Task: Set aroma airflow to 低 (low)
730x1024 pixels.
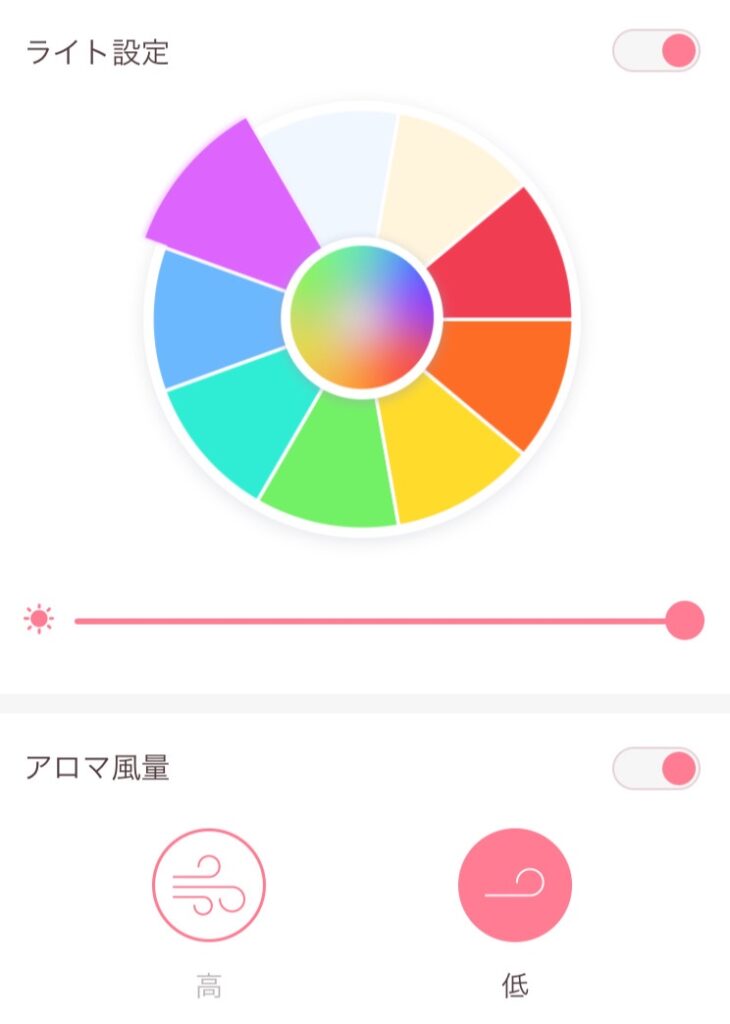Action: pyautogui.click(x=514, y=886)
